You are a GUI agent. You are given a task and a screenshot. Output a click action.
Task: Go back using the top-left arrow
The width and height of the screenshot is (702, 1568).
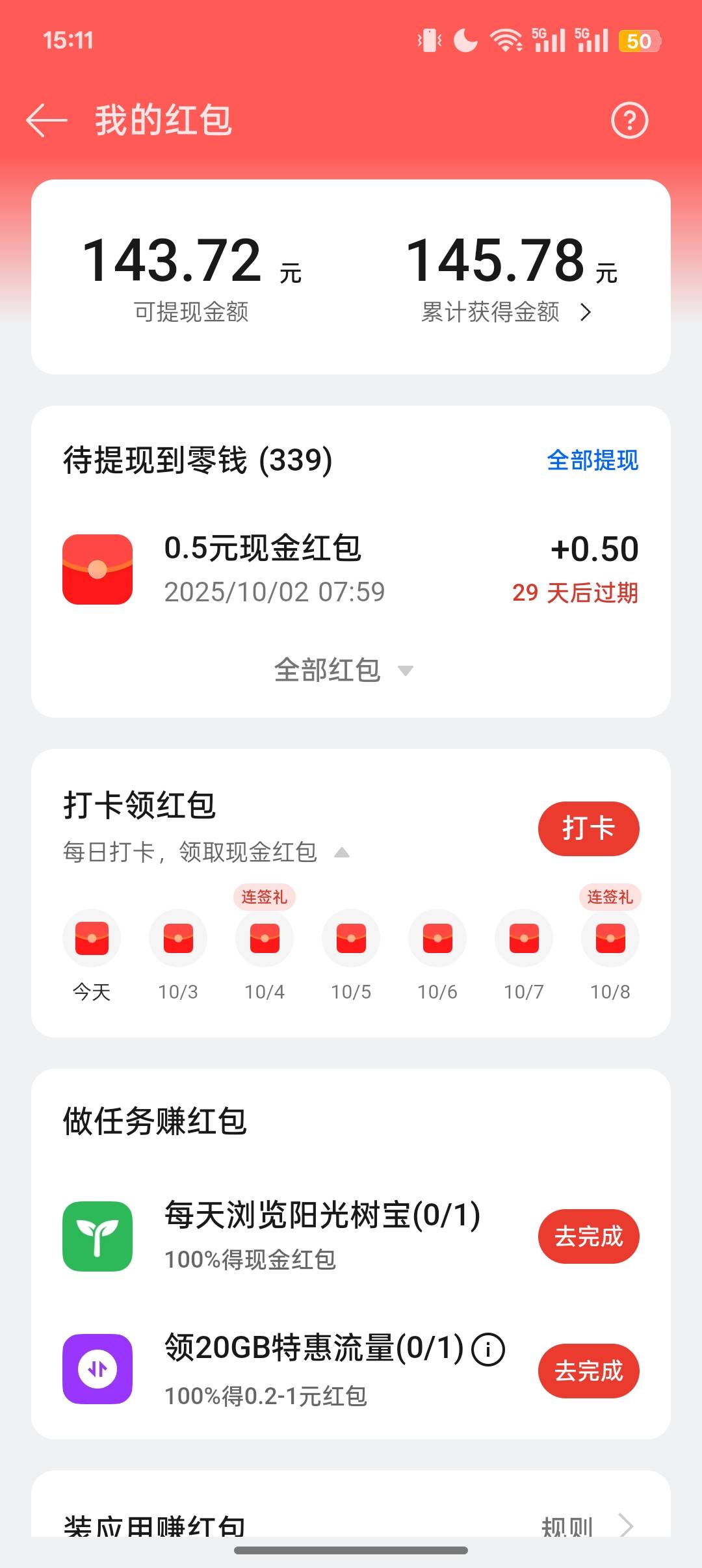tap(47, 120)
